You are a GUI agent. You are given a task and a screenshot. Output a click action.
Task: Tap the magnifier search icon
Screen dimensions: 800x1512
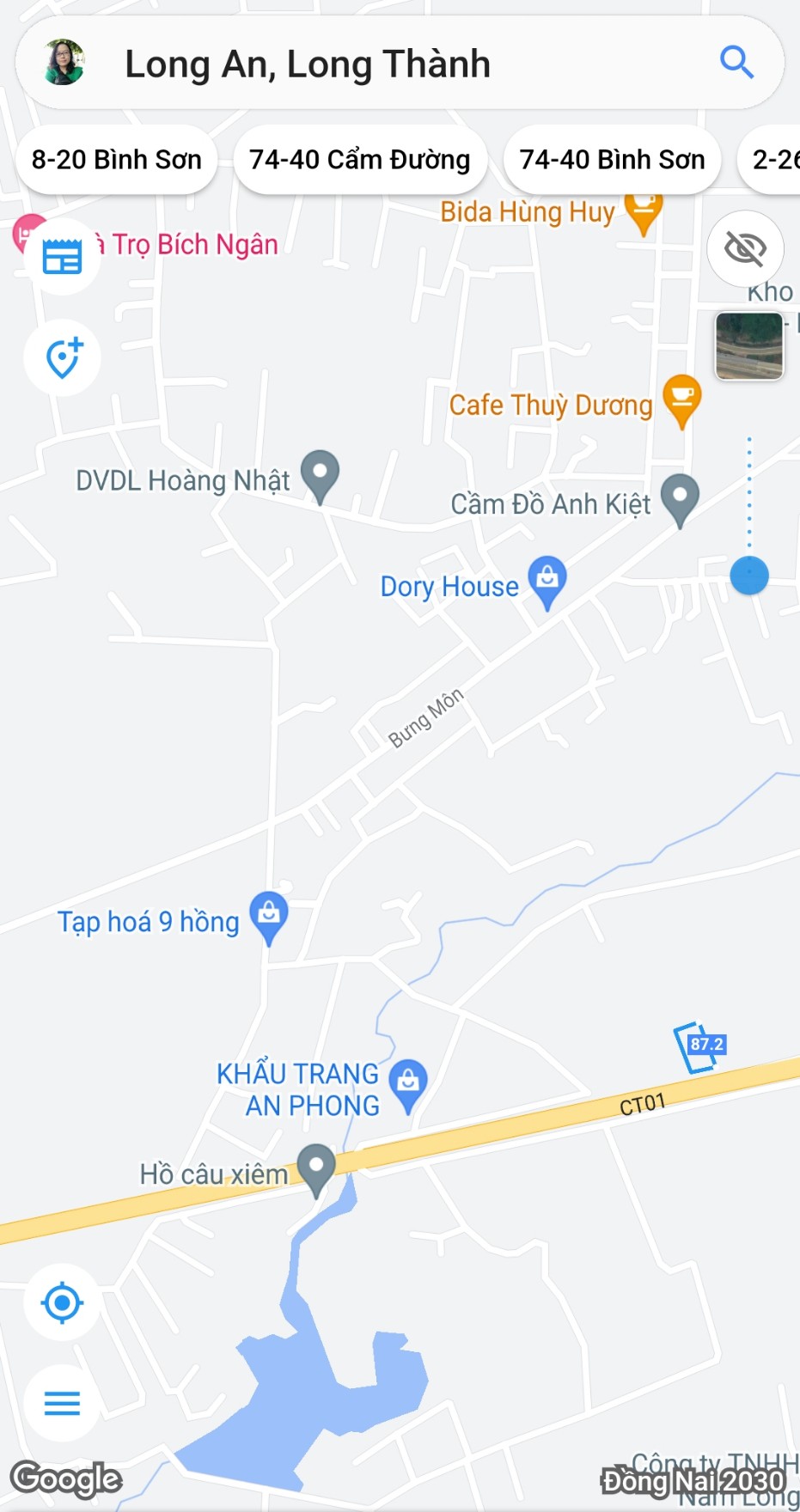(x=736, y=63)
